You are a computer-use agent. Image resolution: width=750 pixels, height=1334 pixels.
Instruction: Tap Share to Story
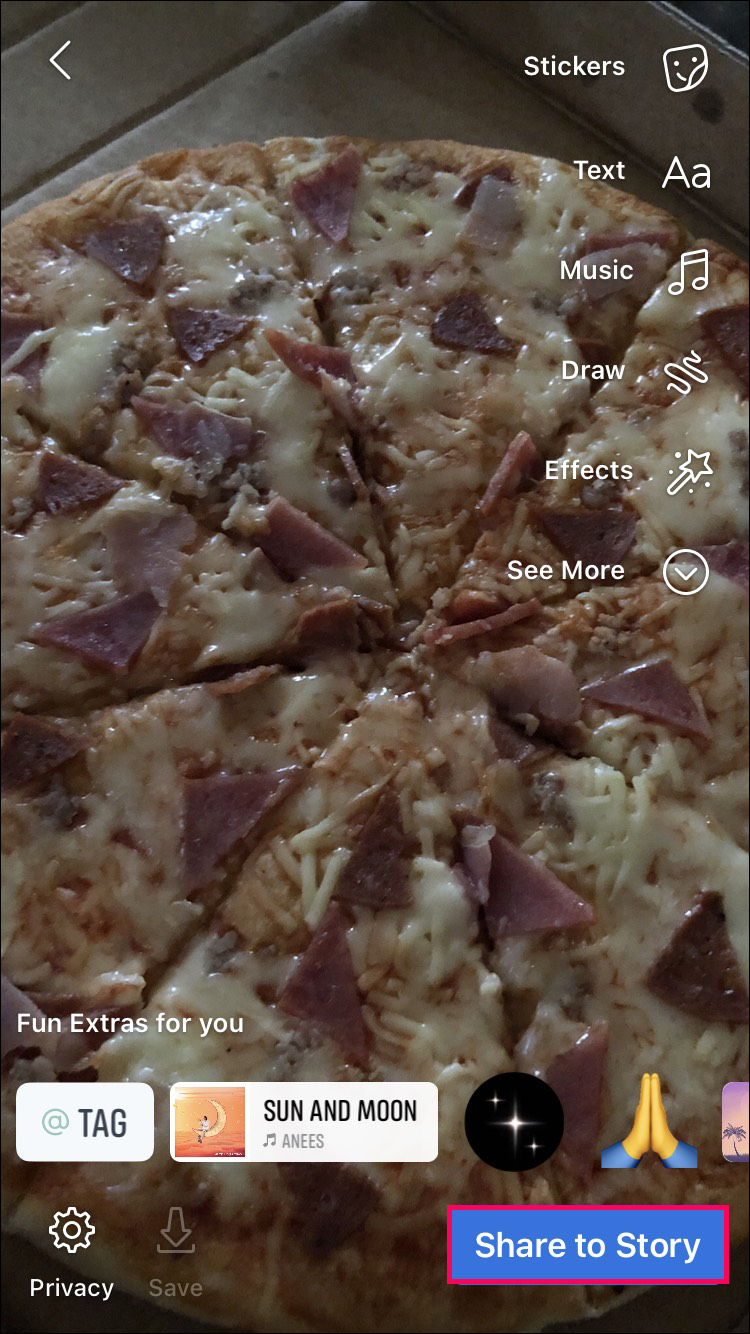click(x=587, y=1246)
